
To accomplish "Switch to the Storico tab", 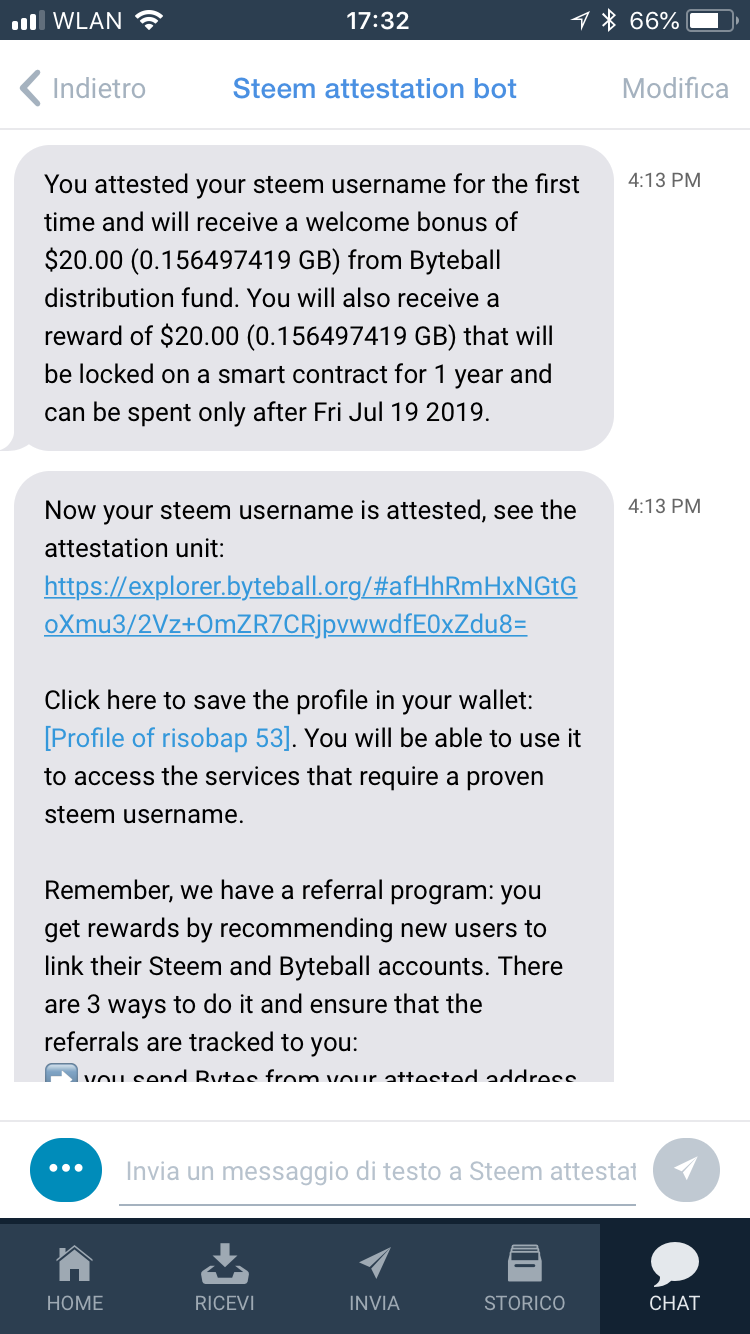I will point(524,1279).
